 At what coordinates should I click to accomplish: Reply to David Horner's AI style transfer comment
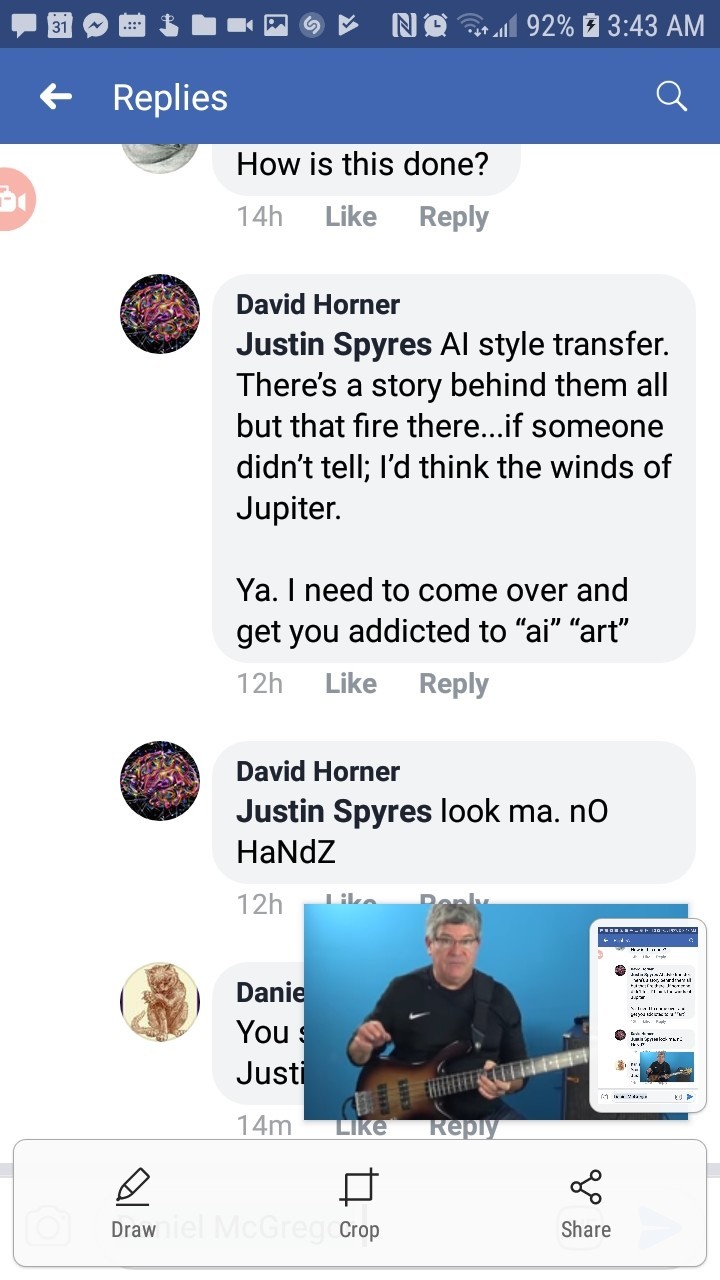454,683
